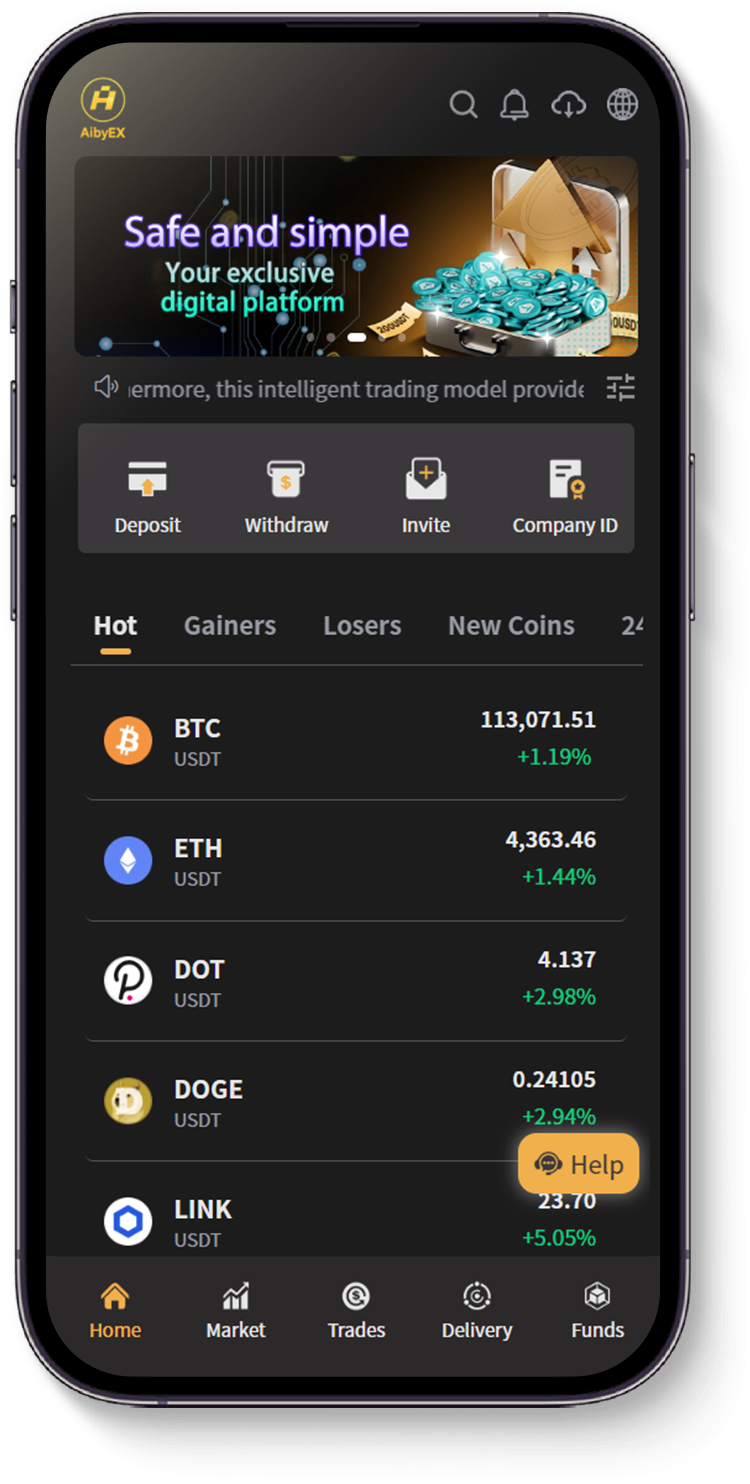Tap the Invite shortcut
The width and height of the screenshot is (750, 1484).
click(426, 497)
